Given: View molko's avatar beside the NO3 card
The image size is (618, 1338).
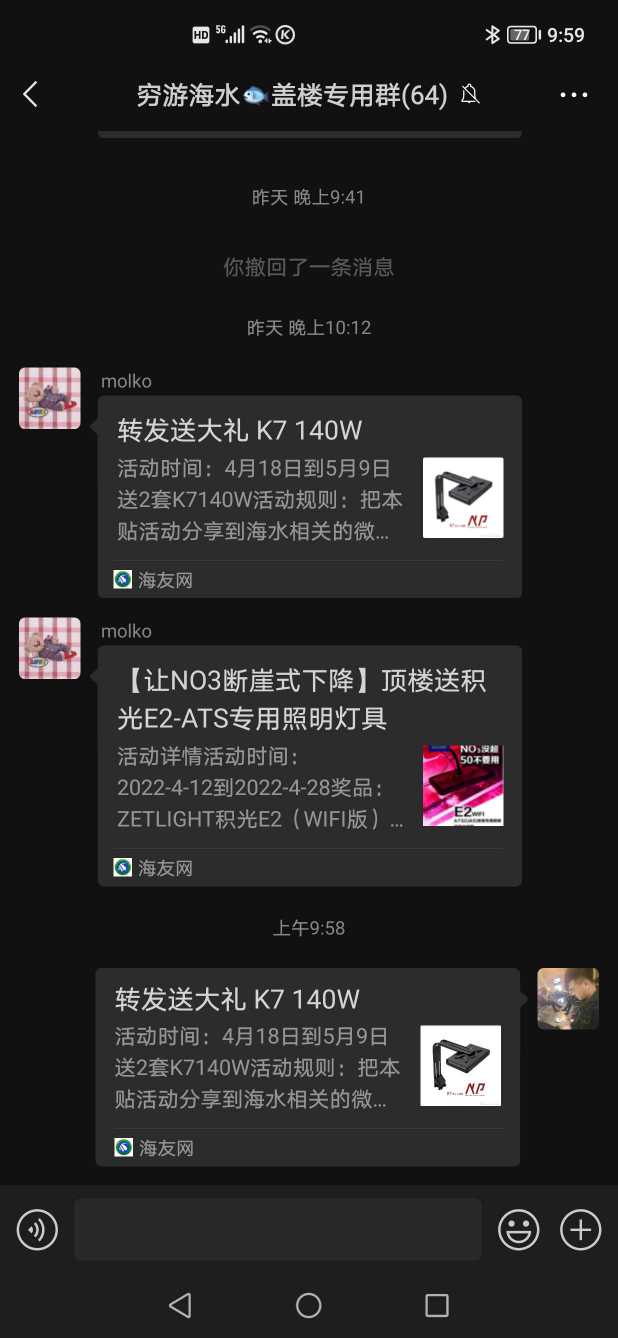Looking at the screenshot, I should pos(50,648).
